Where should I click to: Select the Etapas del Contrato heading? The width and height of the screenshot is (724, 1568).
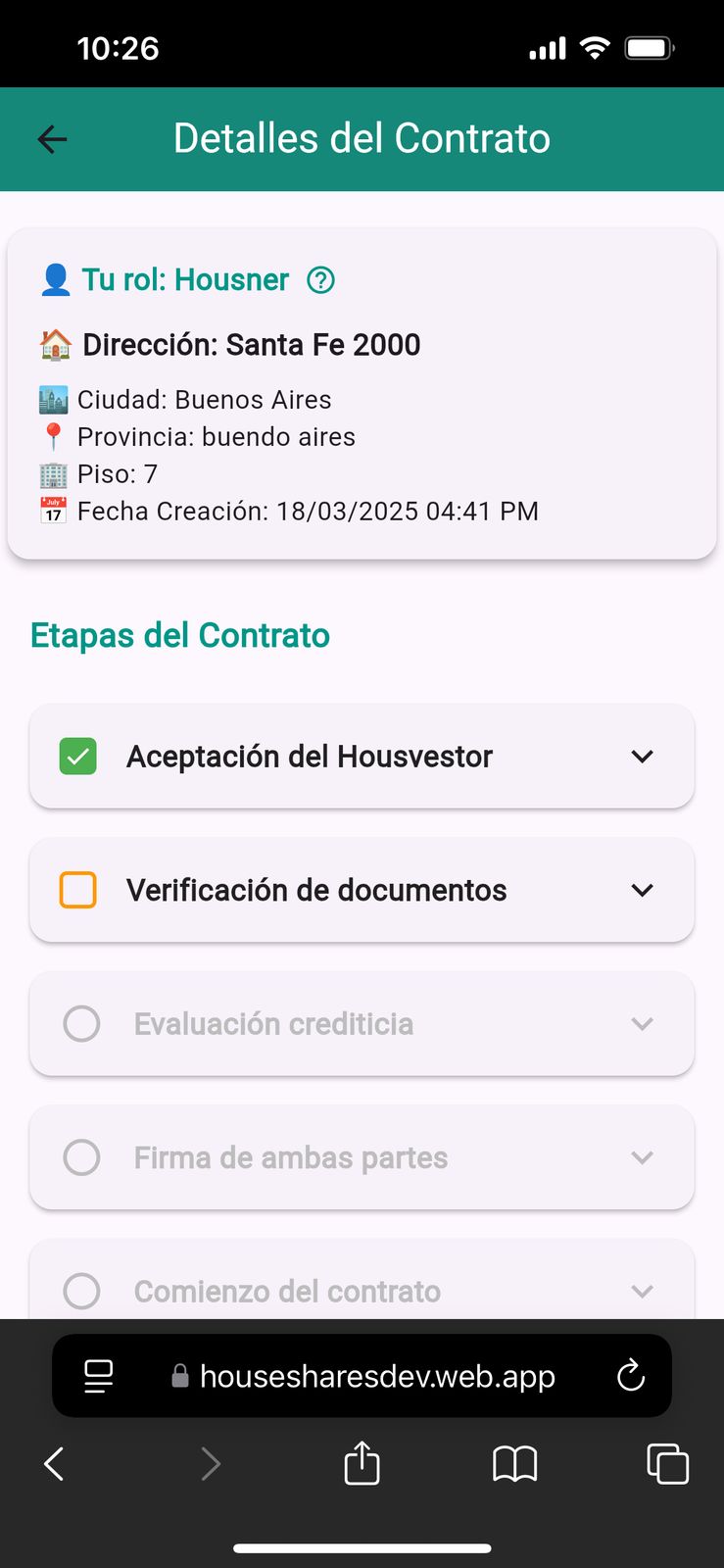point(179,635)
